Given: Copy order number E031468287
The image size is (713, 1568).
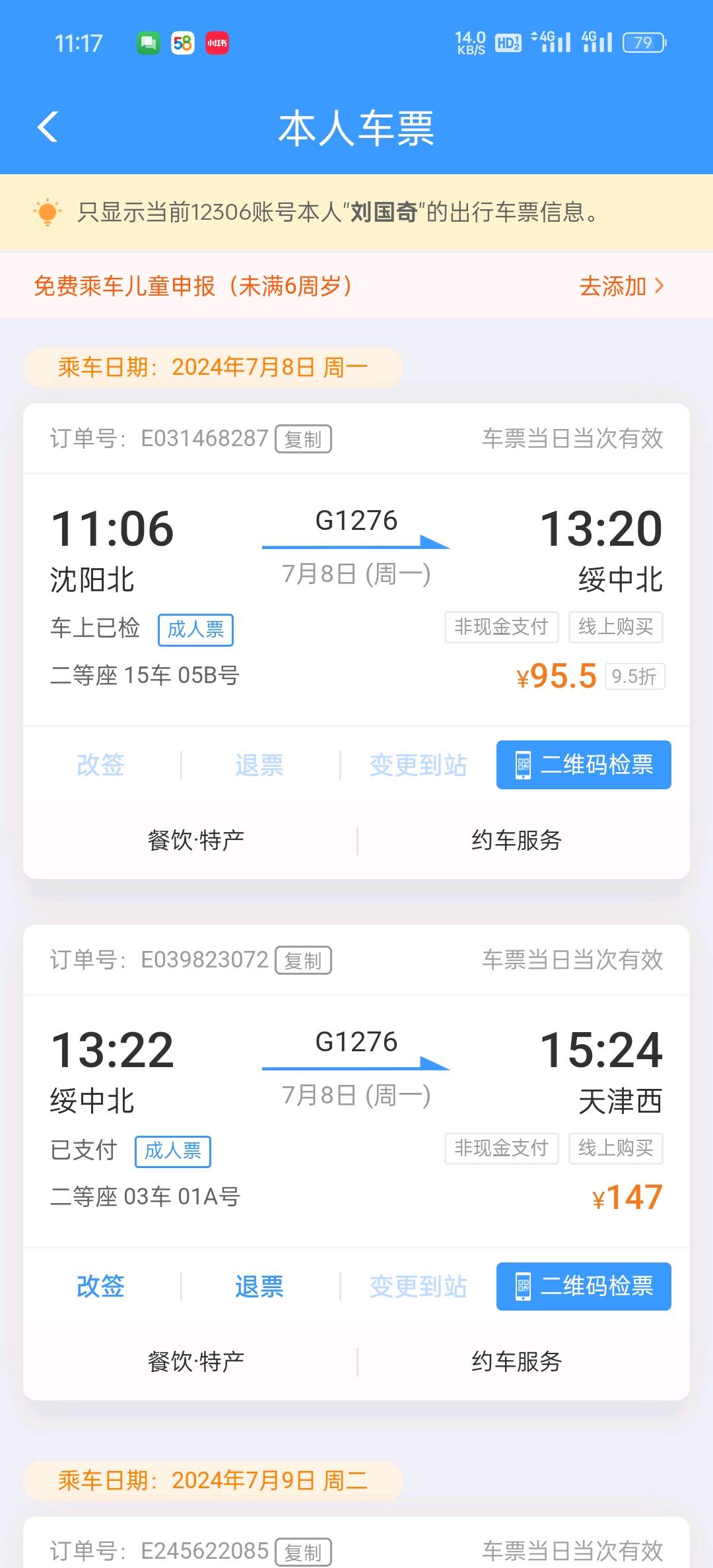Looking at the screenshot, I should 303,439.
